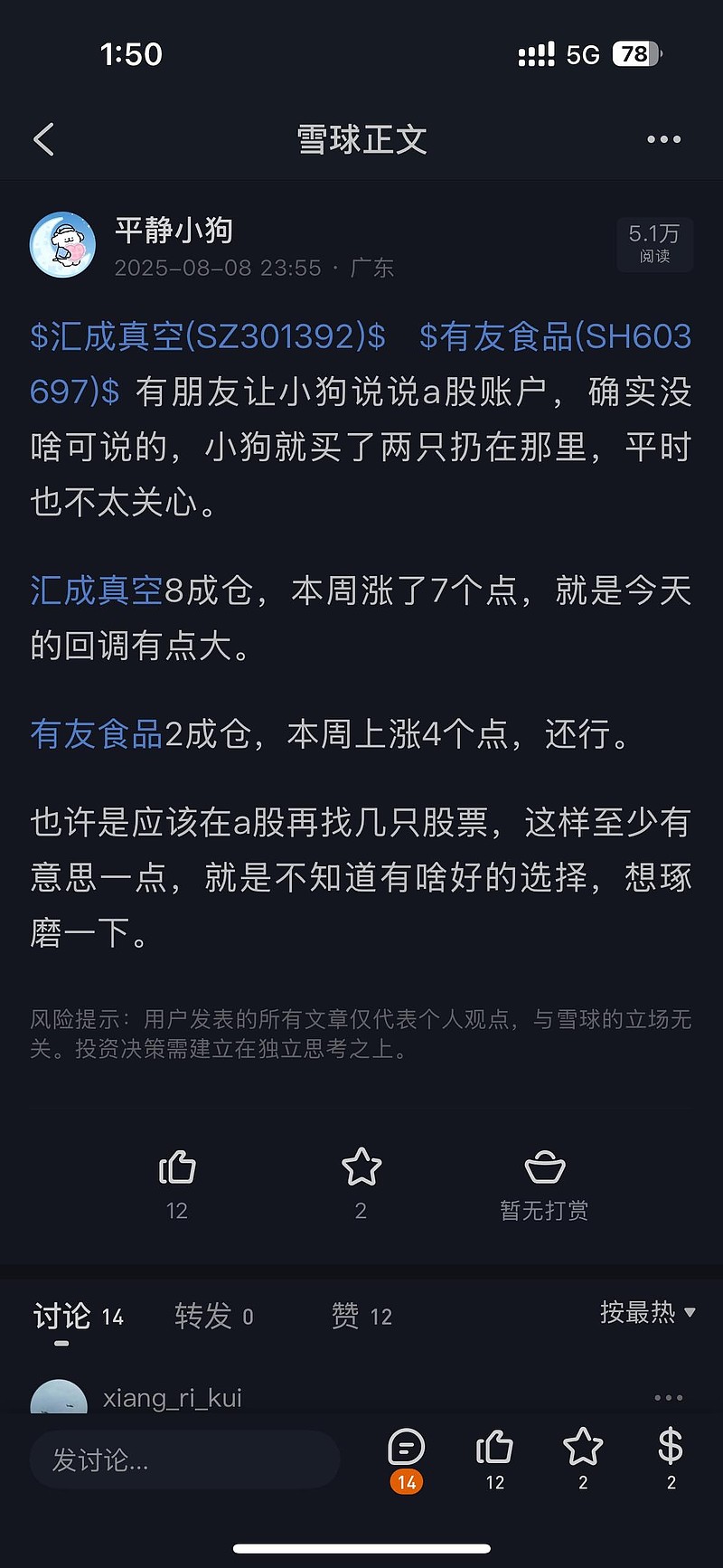Viewport: 723px width, 1568px height.
Task: Favorite via the bottom bar star
Action: 583,1459
